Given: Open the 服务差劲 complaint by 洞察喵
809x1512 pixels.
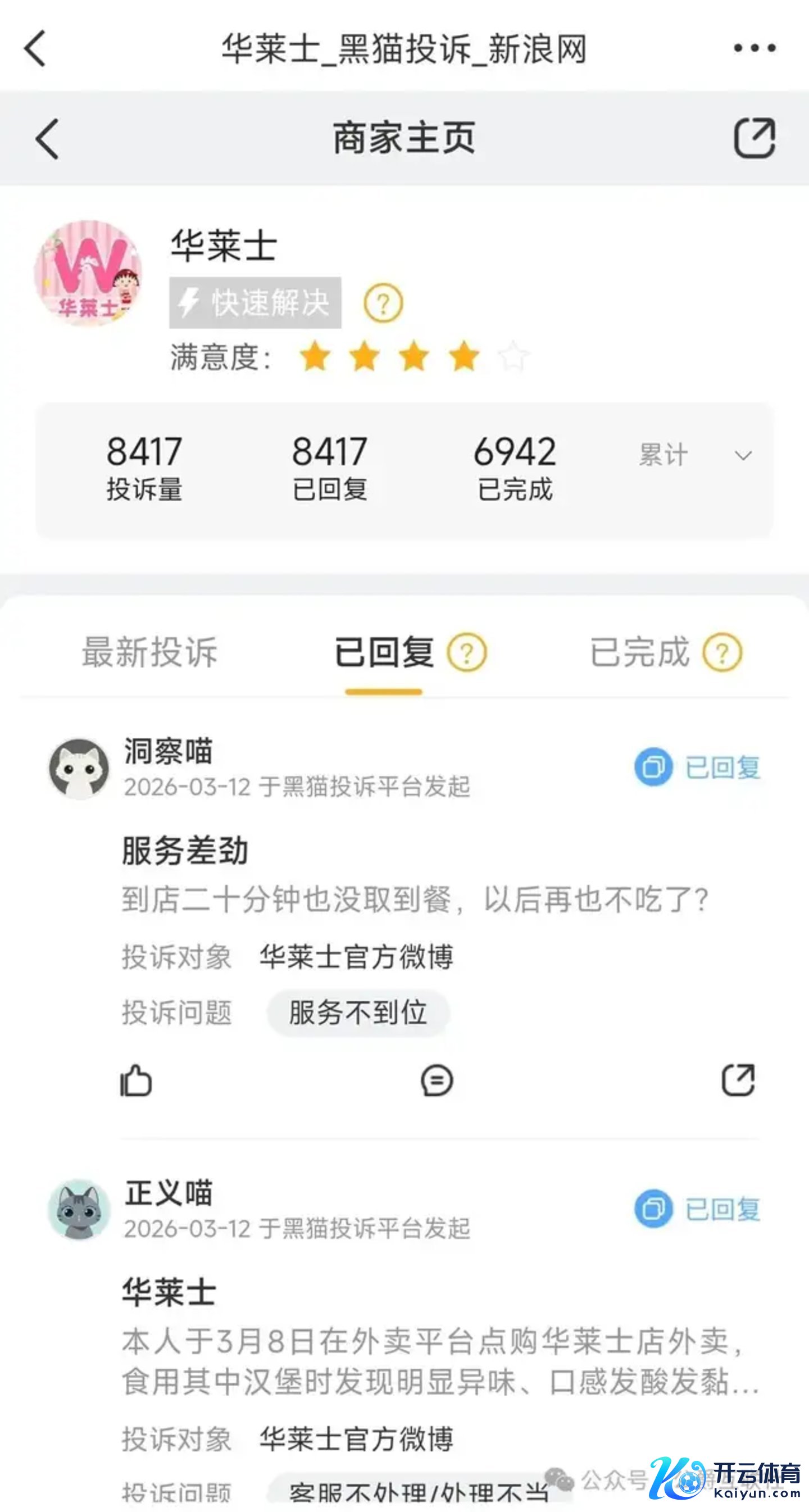Looking at the screenshot, I should (185, 851).
